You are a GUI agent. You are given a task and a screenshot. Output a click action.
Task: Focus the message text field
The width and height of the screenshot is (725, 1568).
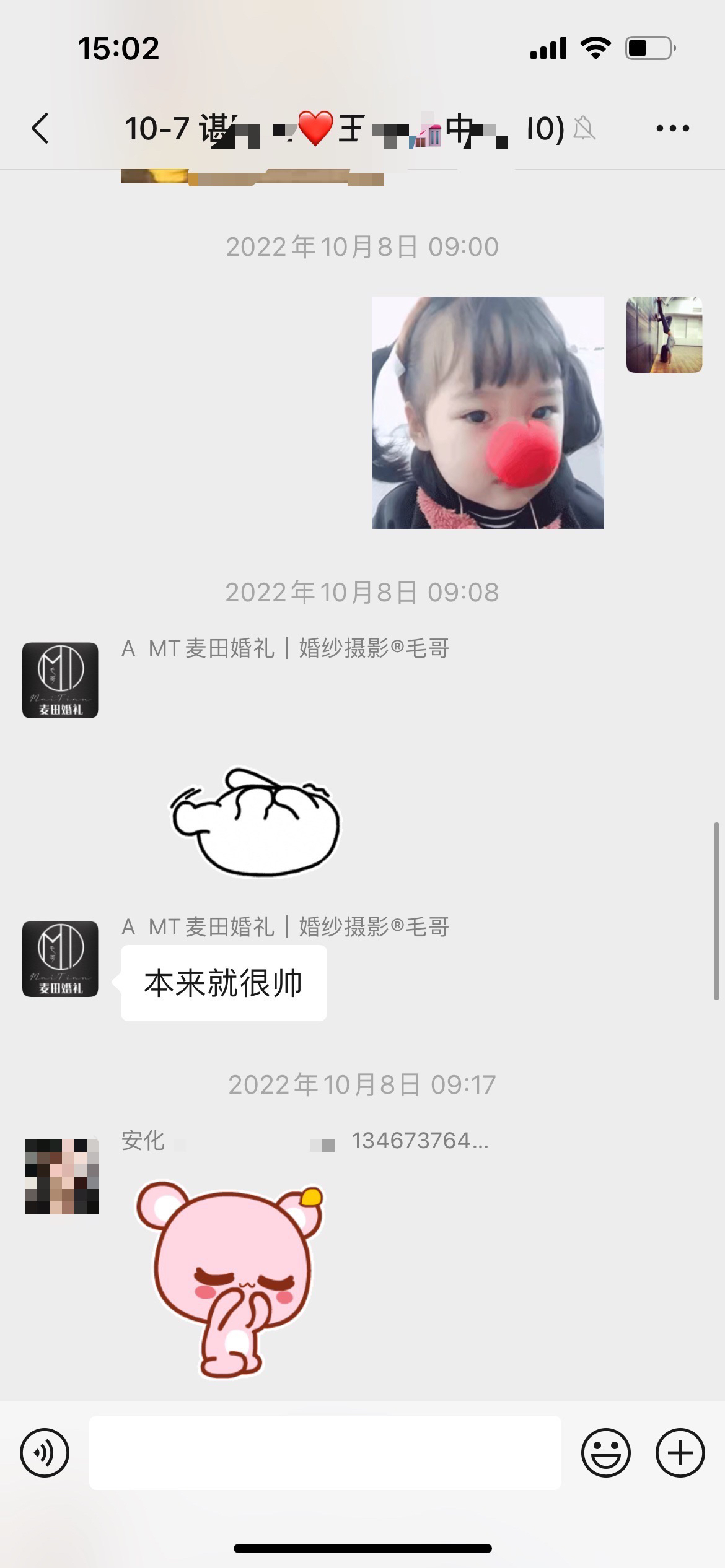coord(325,1452)
